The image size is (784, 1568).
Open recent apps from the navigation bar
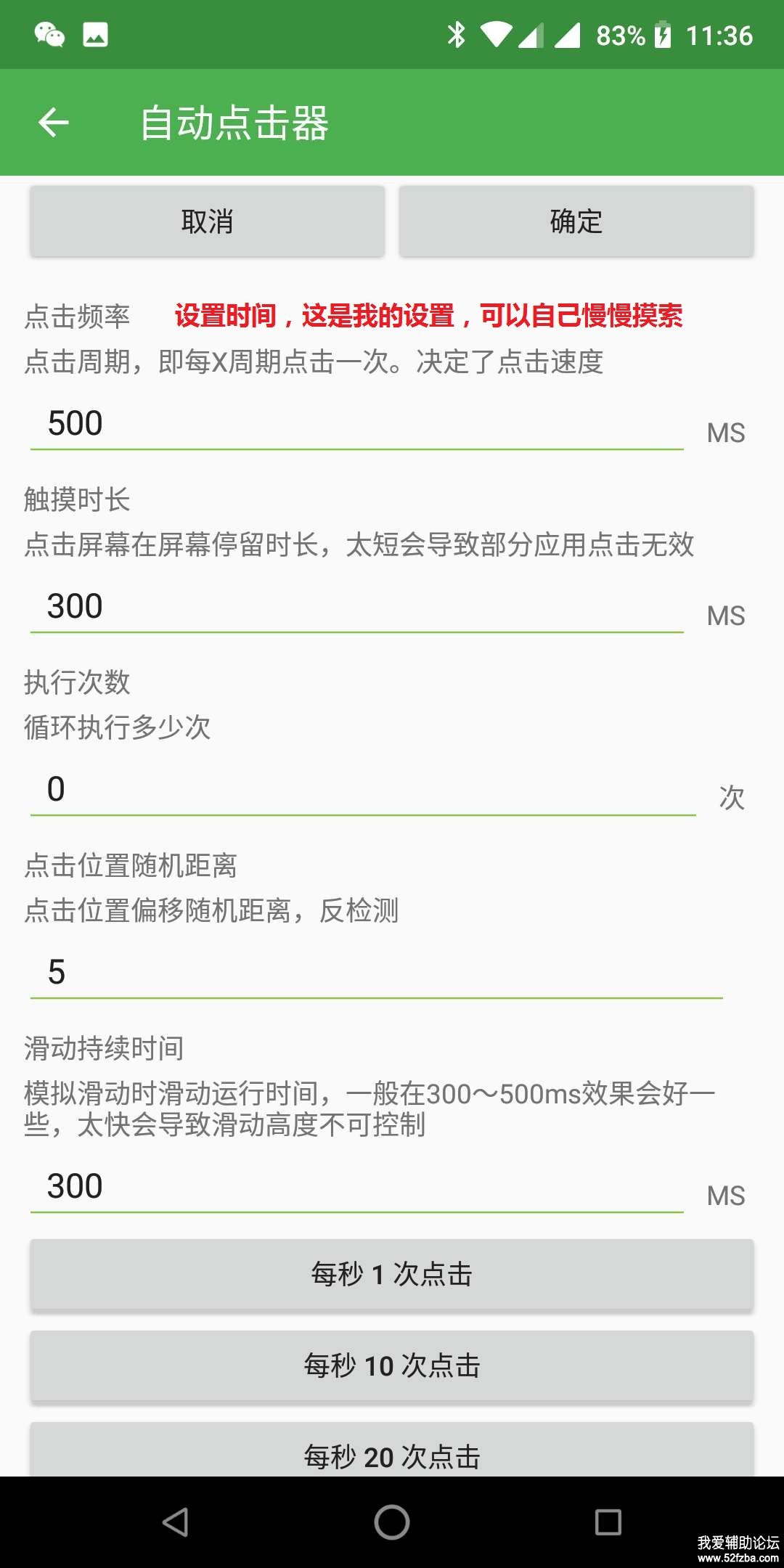pyautogui.click(x=608, y=1522)
